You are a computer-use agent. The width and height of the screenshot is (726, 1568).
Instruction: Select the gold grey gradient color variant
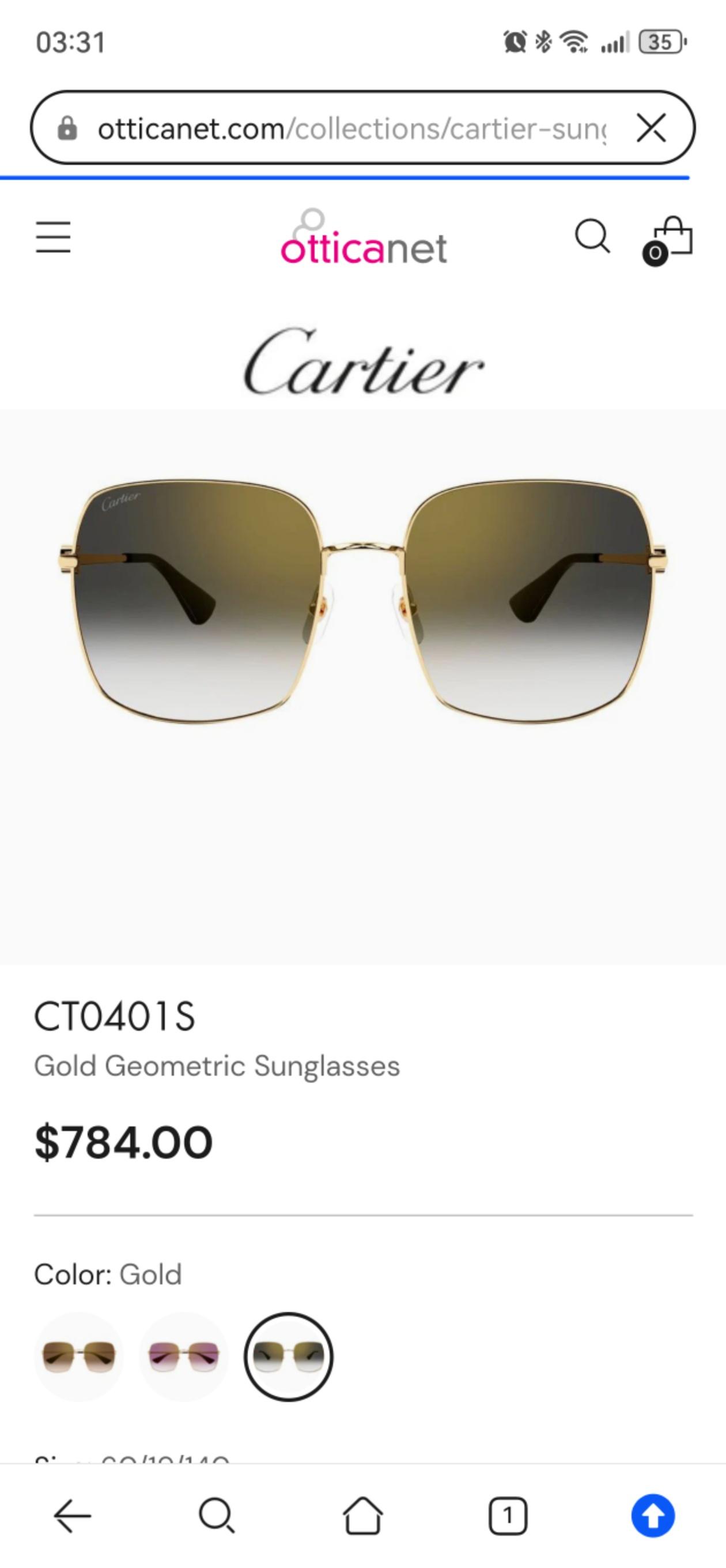coord(289,1356)
